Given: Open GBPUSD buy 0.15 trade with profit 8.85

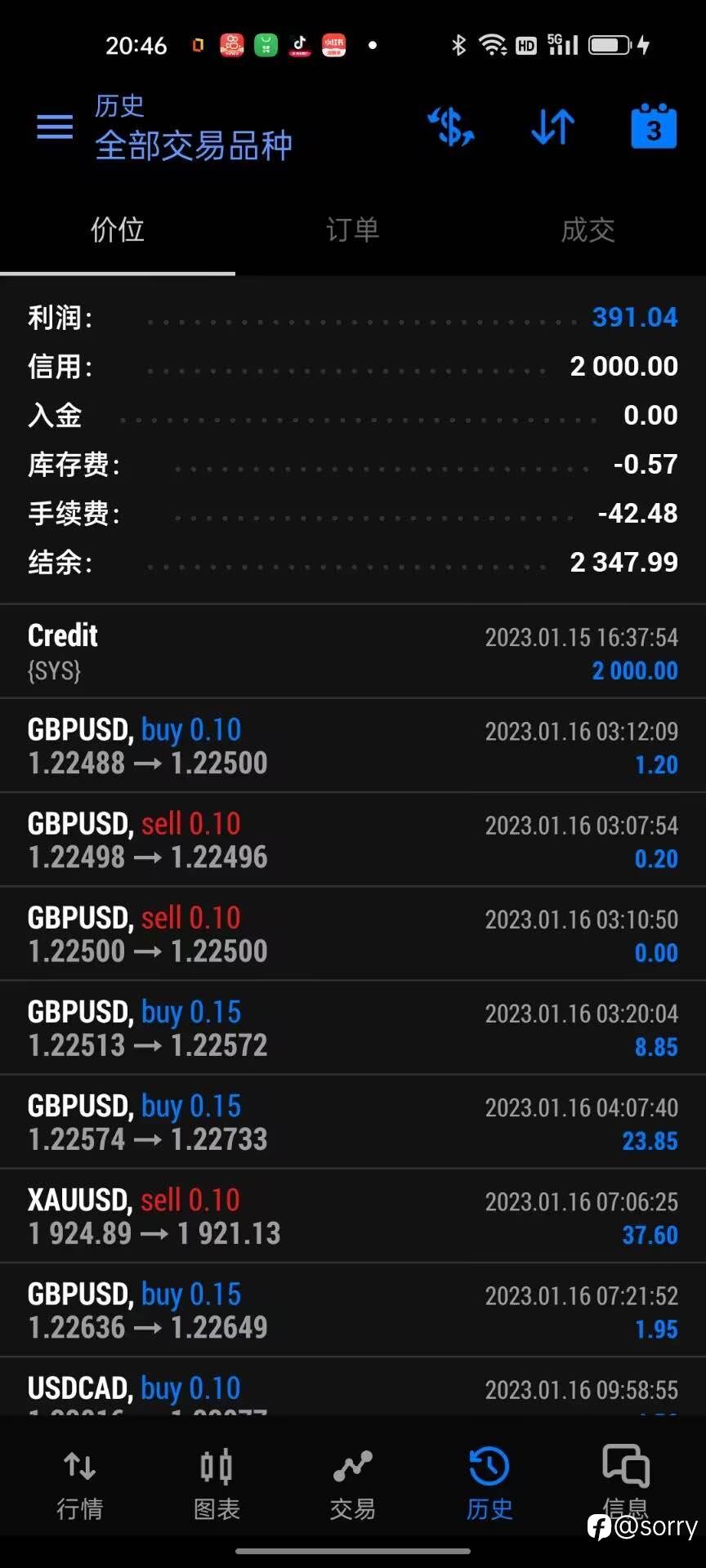Looking at the screenshot, I should pos(353,1027).
